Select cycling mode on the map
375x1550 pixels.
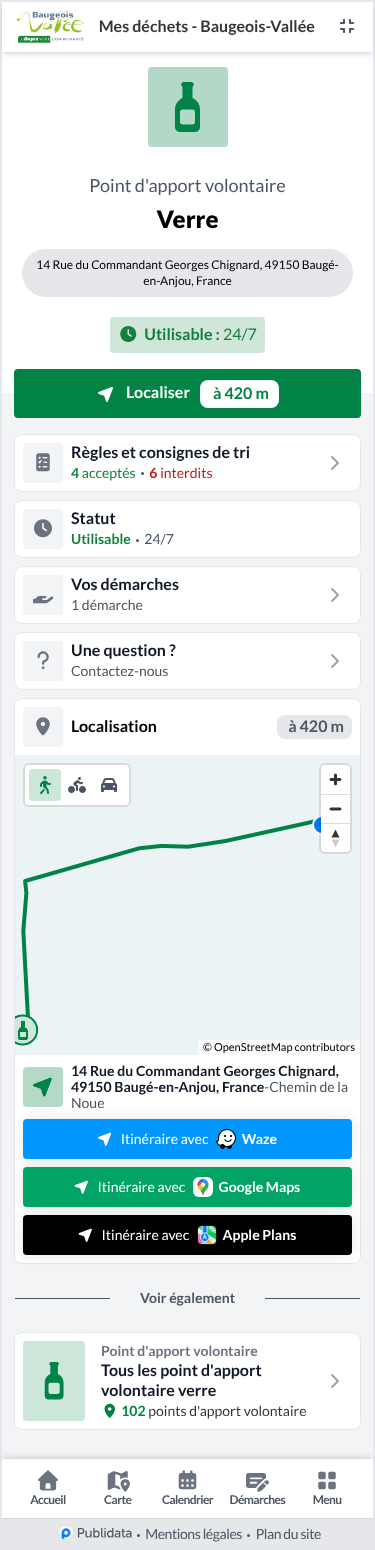[x=77, y=785]
